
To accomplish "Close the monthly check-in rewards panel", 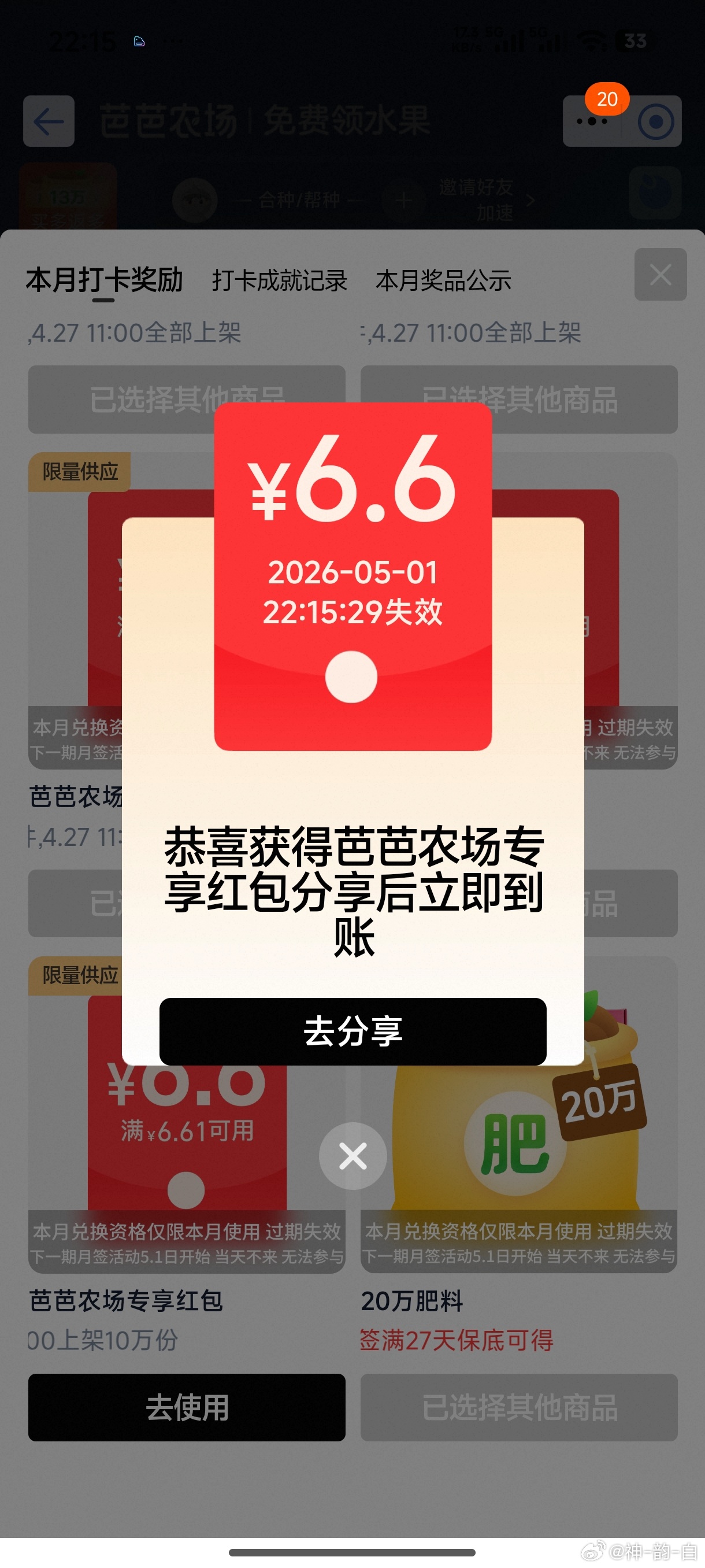I will tap(660, 275).
